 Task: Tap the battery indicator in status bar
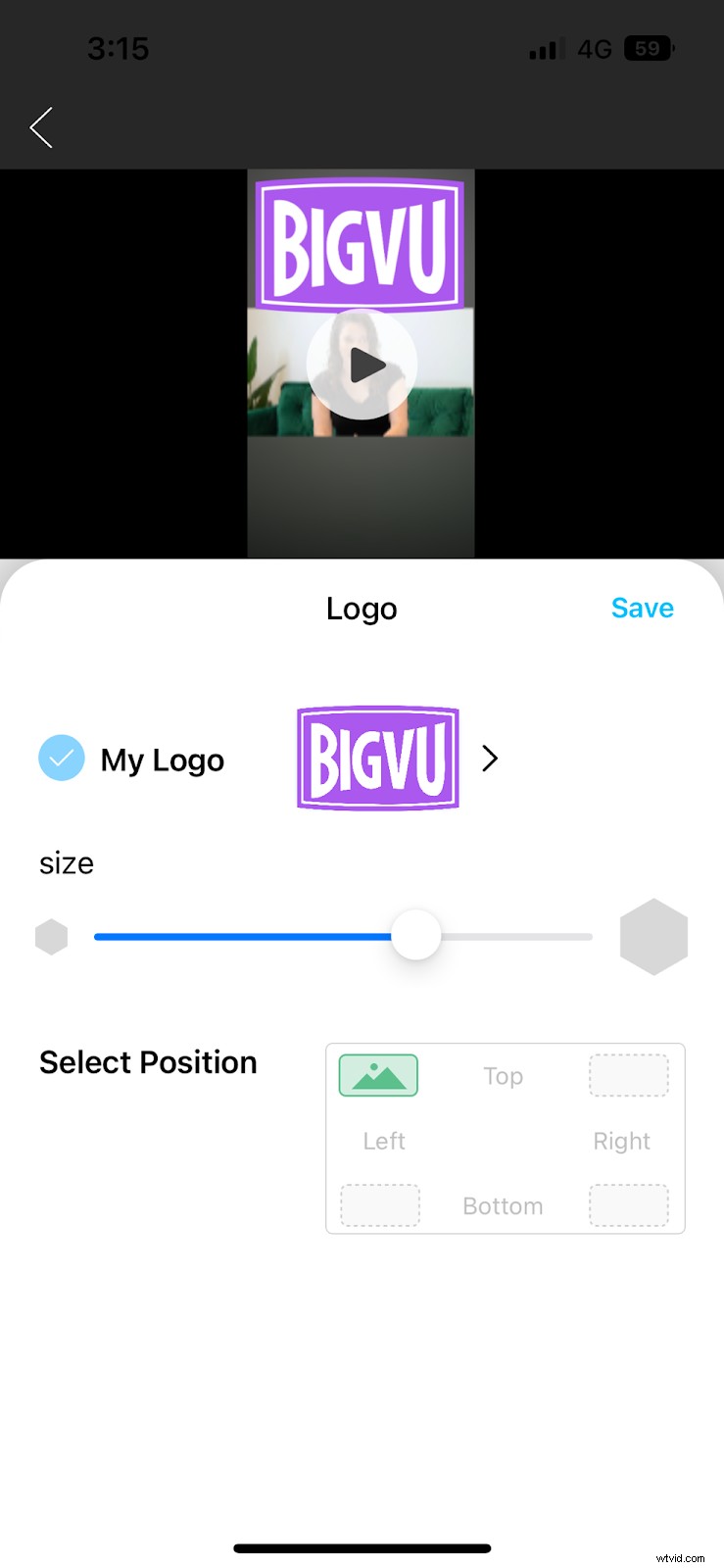pos(647,48)
